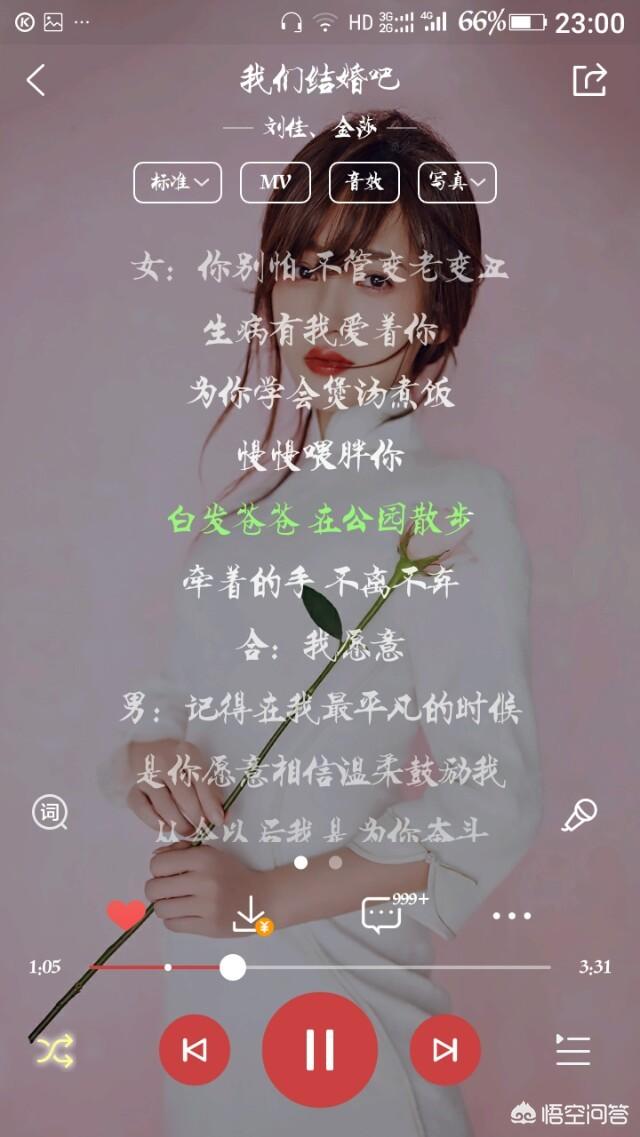The image size is (640, 1137).
Task: Open the MV for this song
Action: [x=275, y=182]
